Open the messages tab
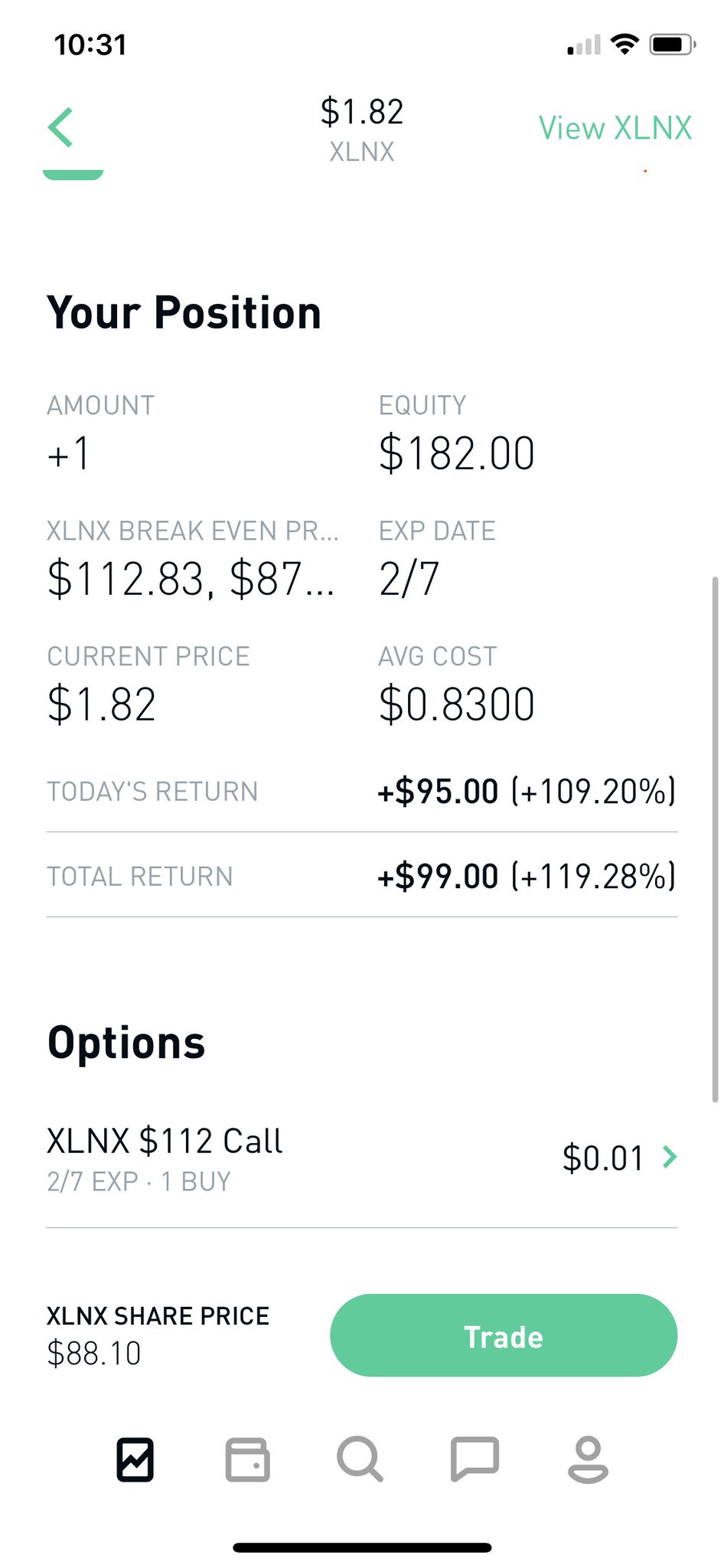This screenshot has height=1568, width=724. [475, 1459]
